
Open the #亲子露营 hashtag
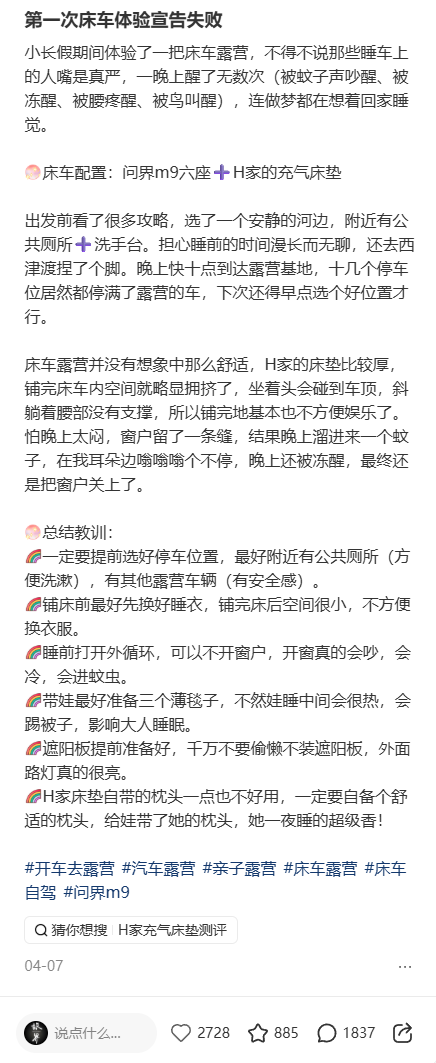pyautogui.click(x=239, y=869)
